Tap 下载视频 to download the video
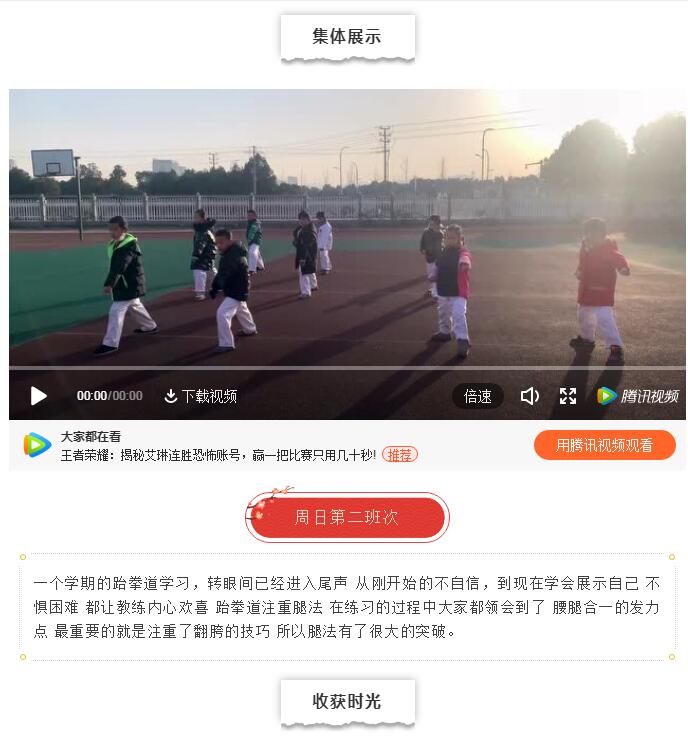Viewport: 688px width, 738px height. 200,396
